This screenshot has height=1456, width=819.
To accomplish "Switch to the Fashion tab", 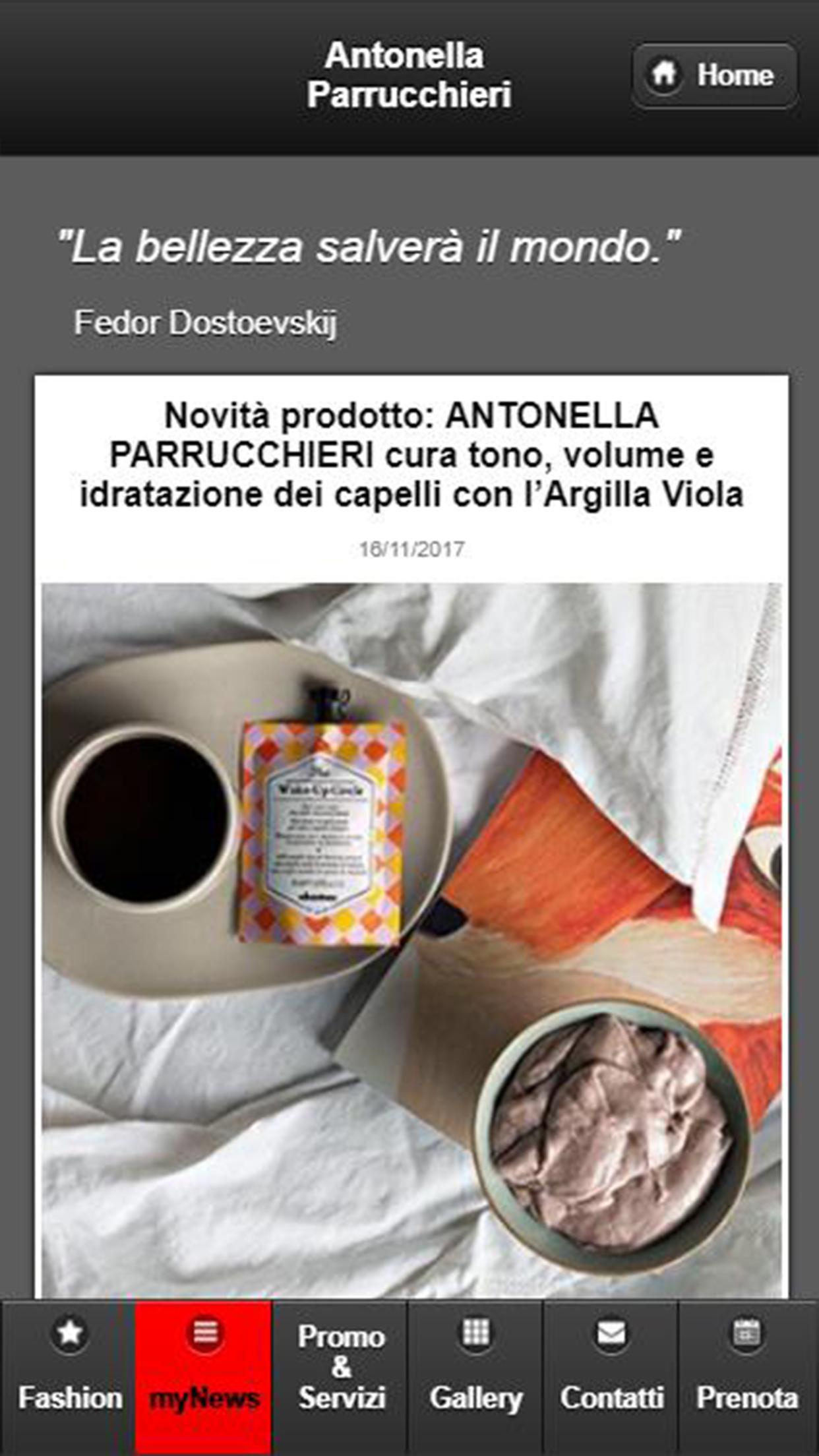I will click(x=69, y=1378).
